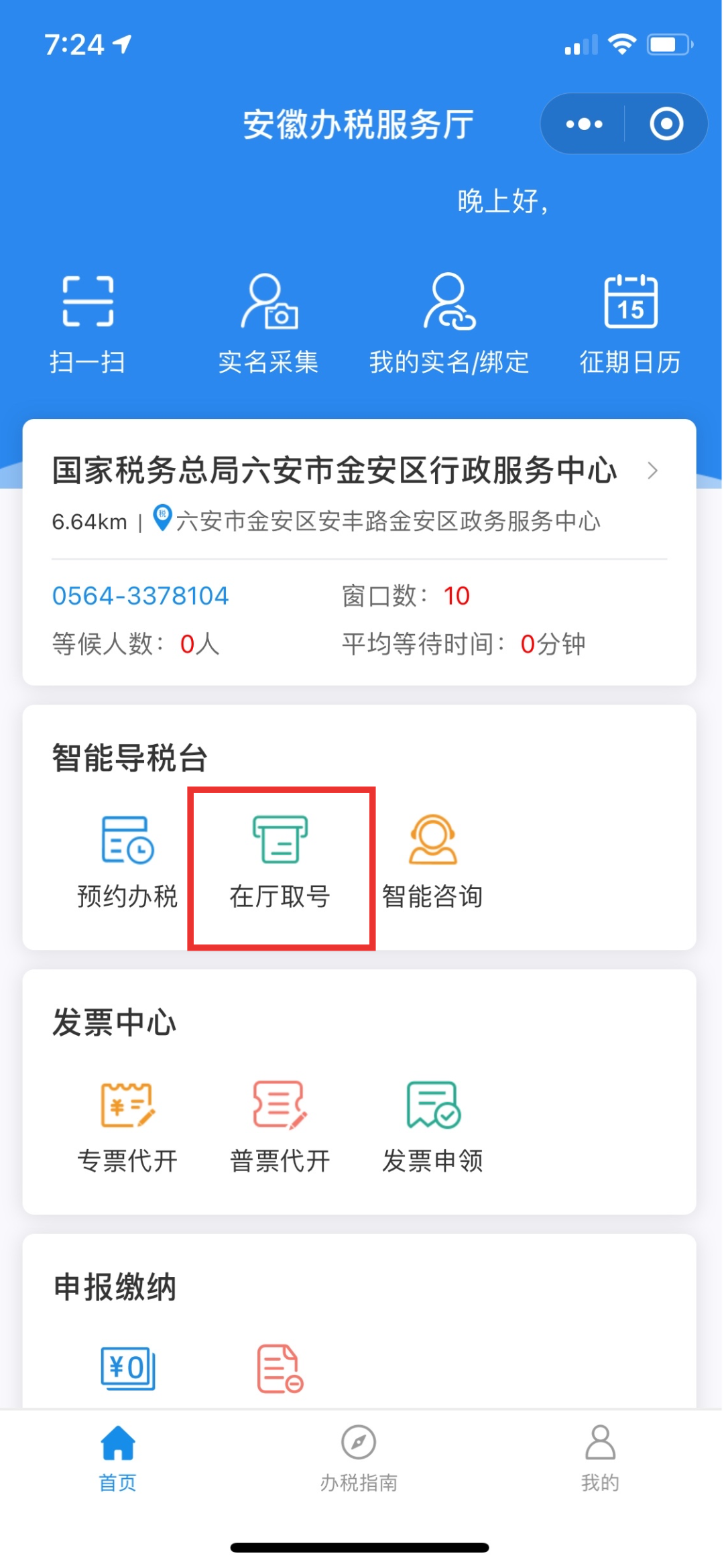Go to the 首页 tab

click(x=118, y=1459)
